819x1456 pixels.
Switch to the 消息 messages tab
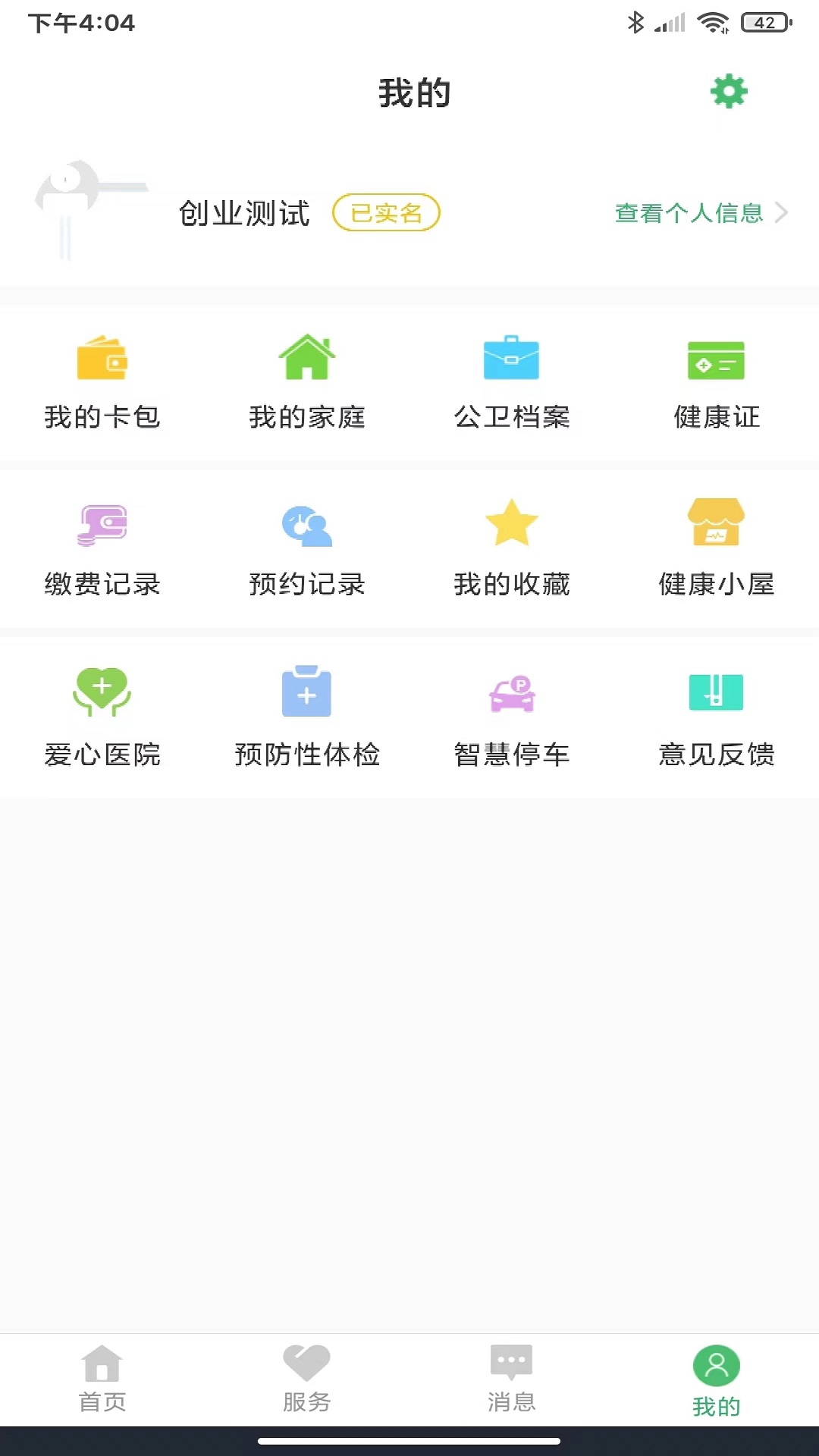pyautogui.click(x=512, y=1378)
